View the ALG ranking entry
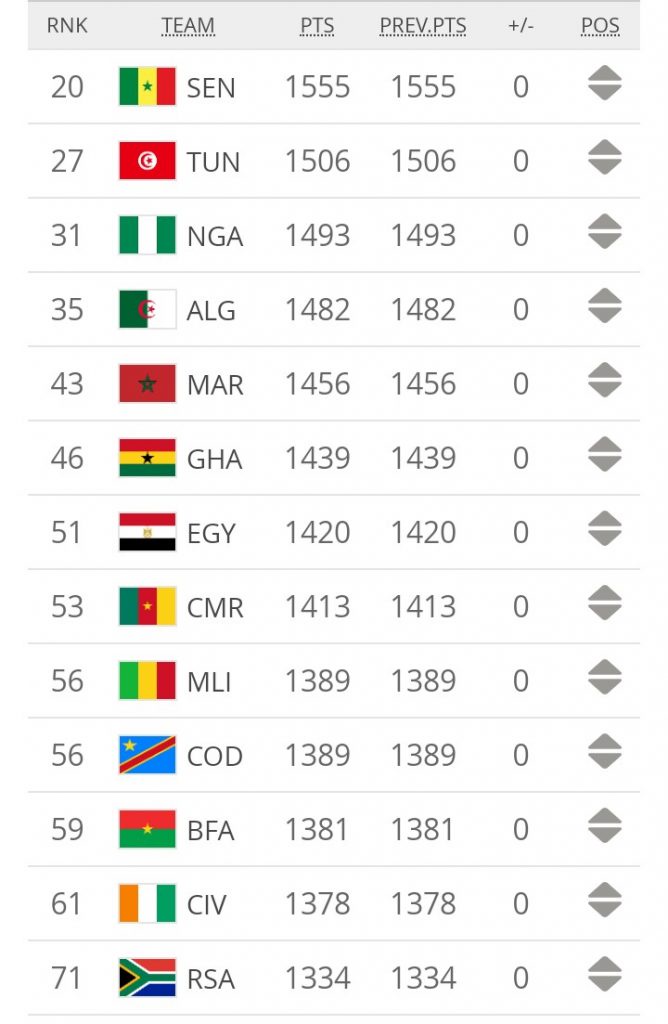668x1024 pixels. coord(211,310)
